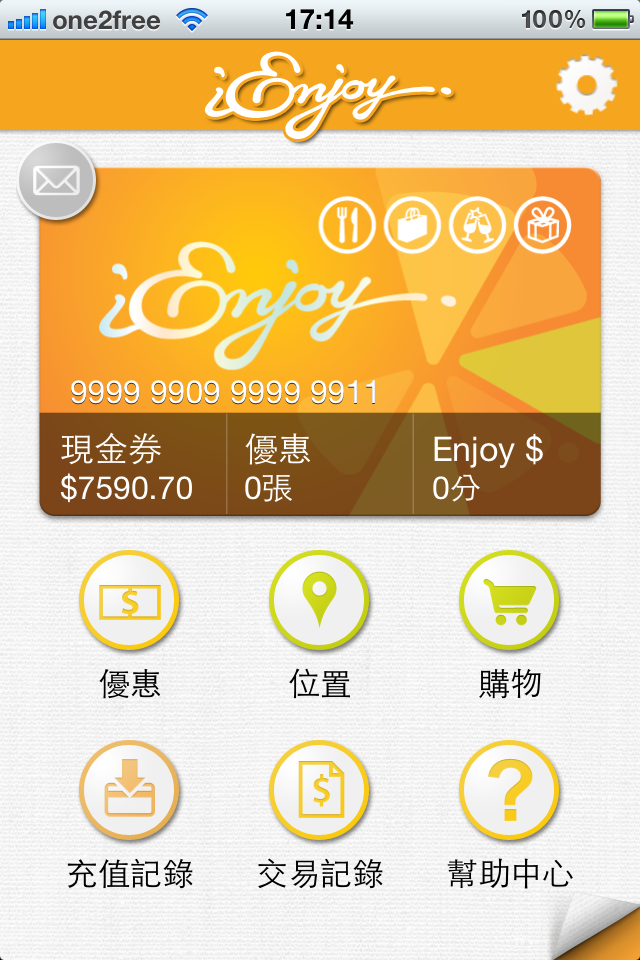Tap the champagne glasses icon on the card

477,225
